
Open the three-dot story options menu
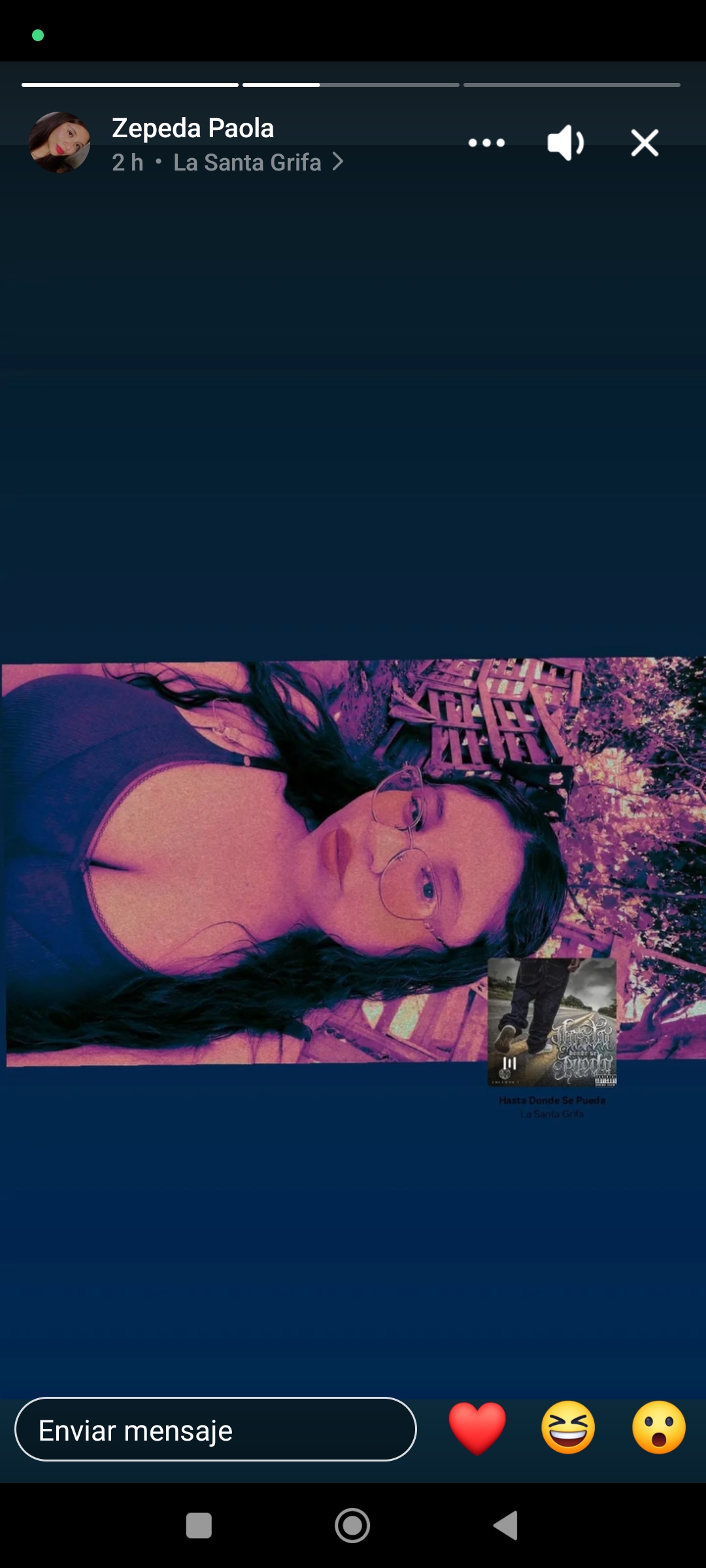coord(486,143)
